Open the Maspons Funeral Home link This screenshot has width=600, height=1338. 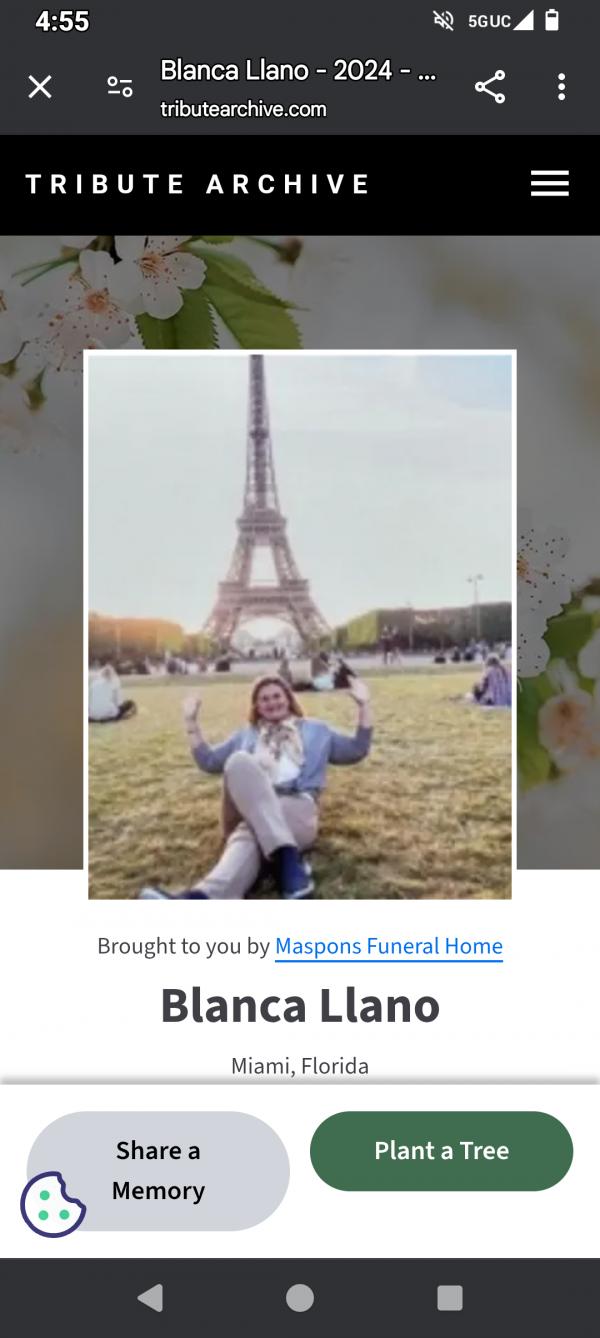tap(388, 946)
